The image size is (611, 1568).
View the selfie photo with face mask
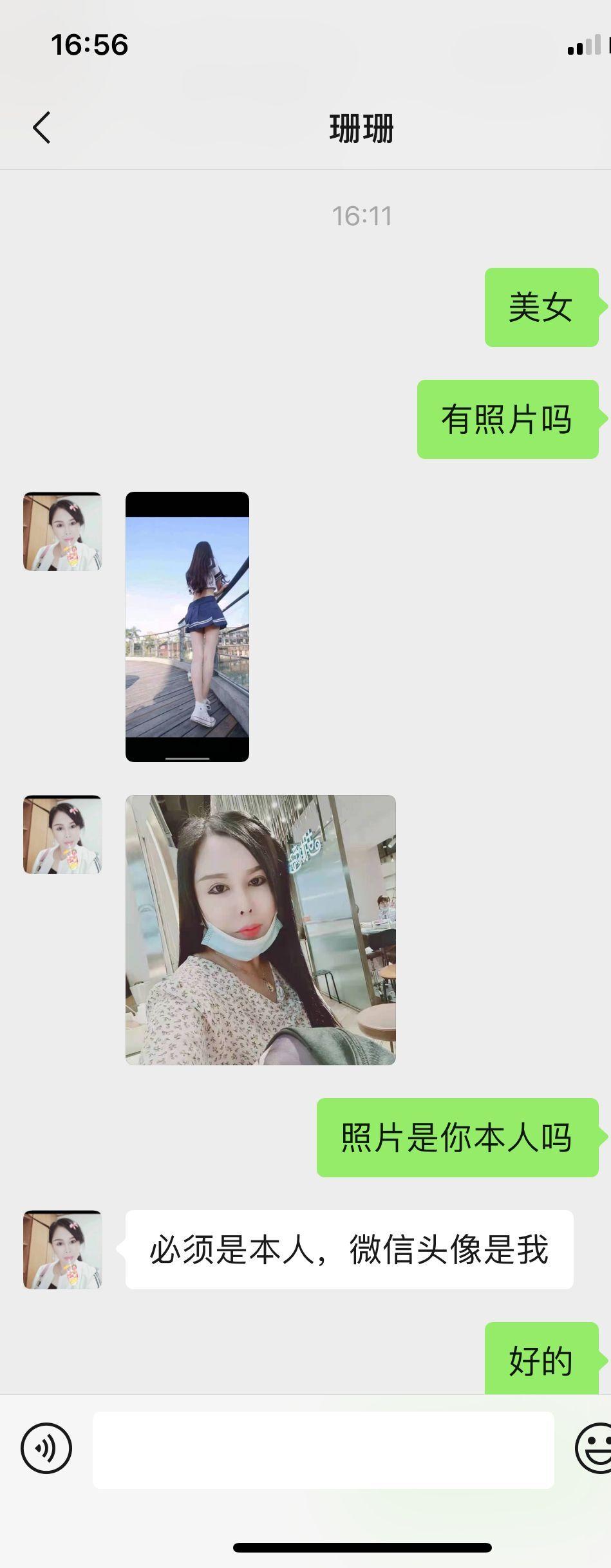[260, 929]
